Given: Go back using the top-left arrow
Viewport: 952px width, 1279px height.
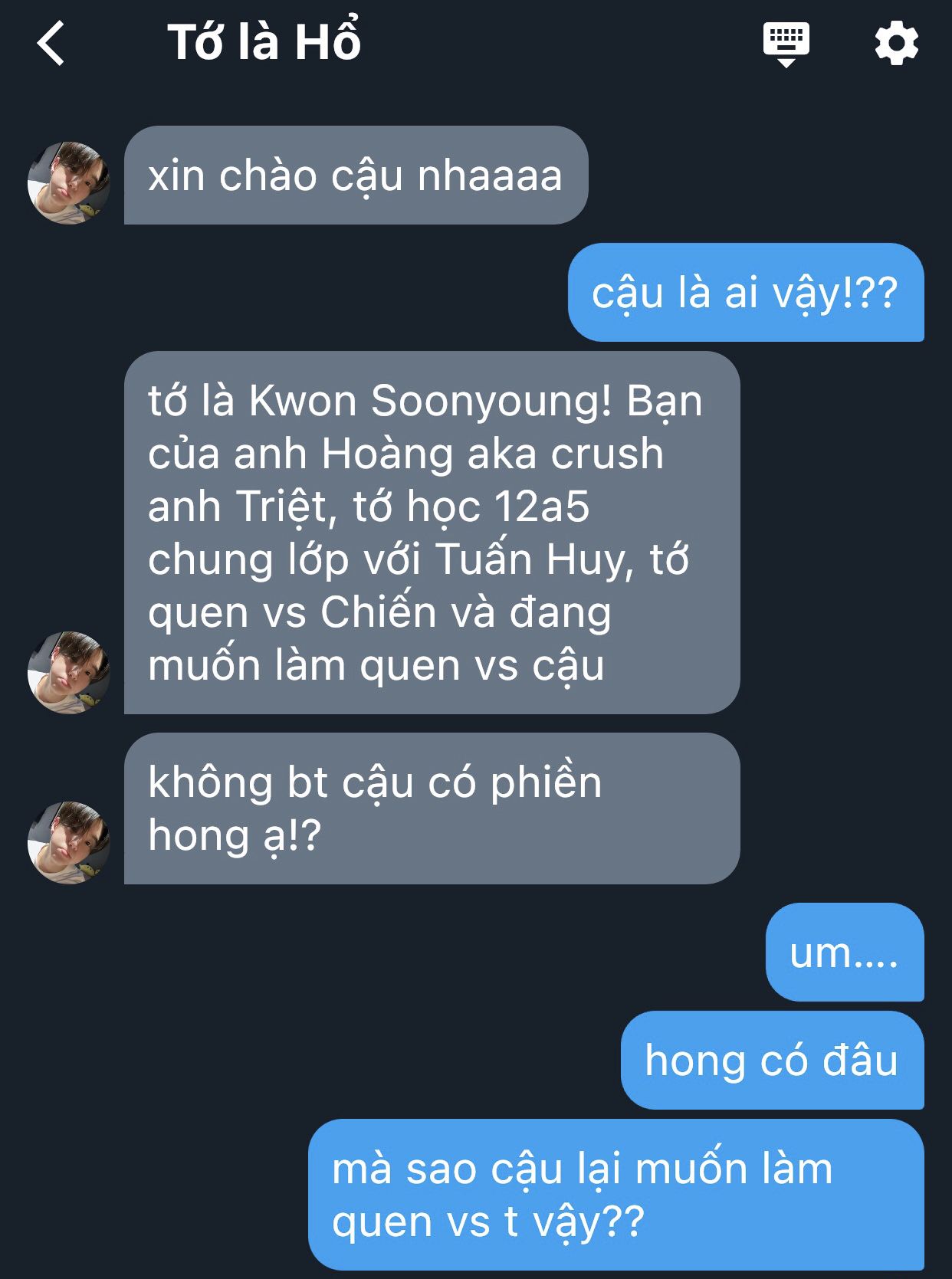Looking at the screenshot, I should click(51, 43).
